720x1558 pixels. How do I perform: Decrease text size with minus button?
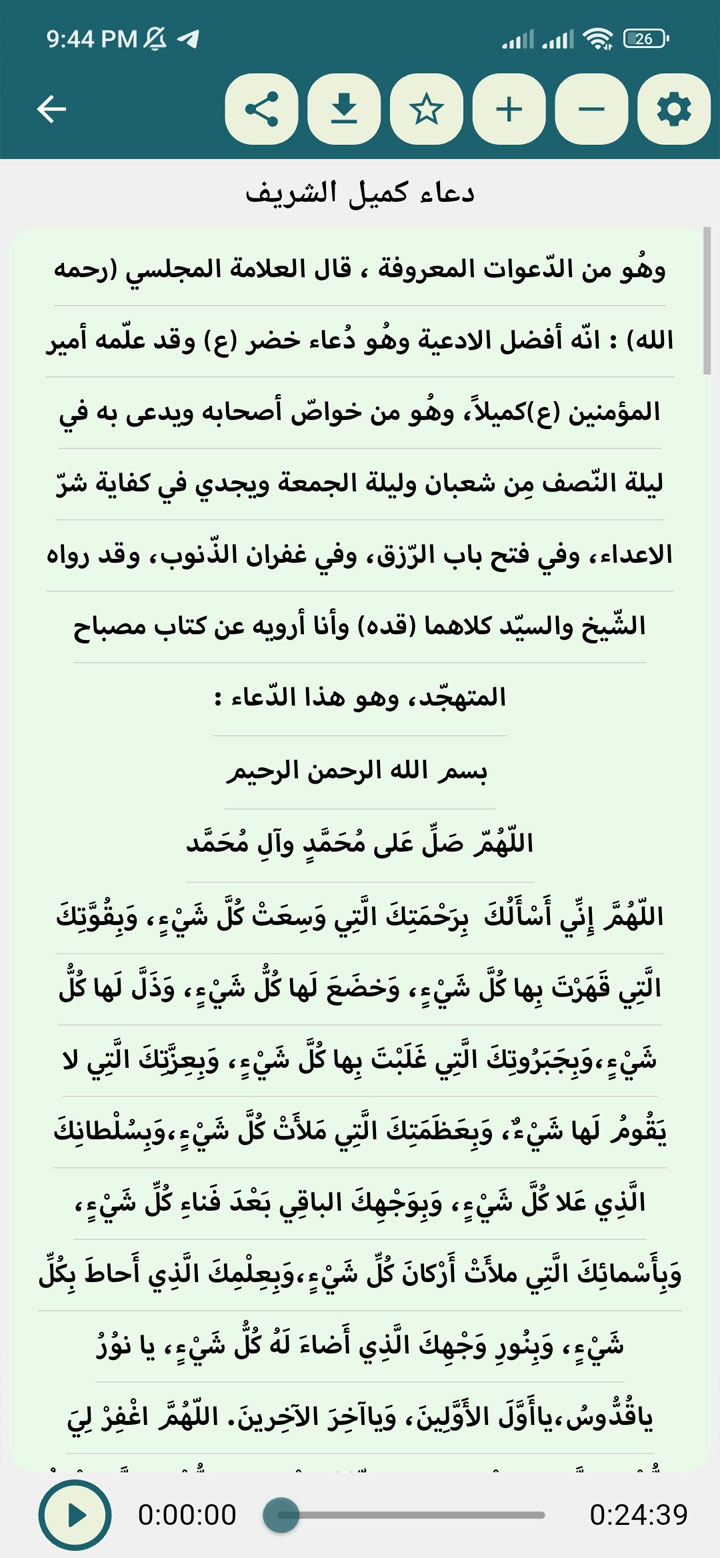point(591,109)
